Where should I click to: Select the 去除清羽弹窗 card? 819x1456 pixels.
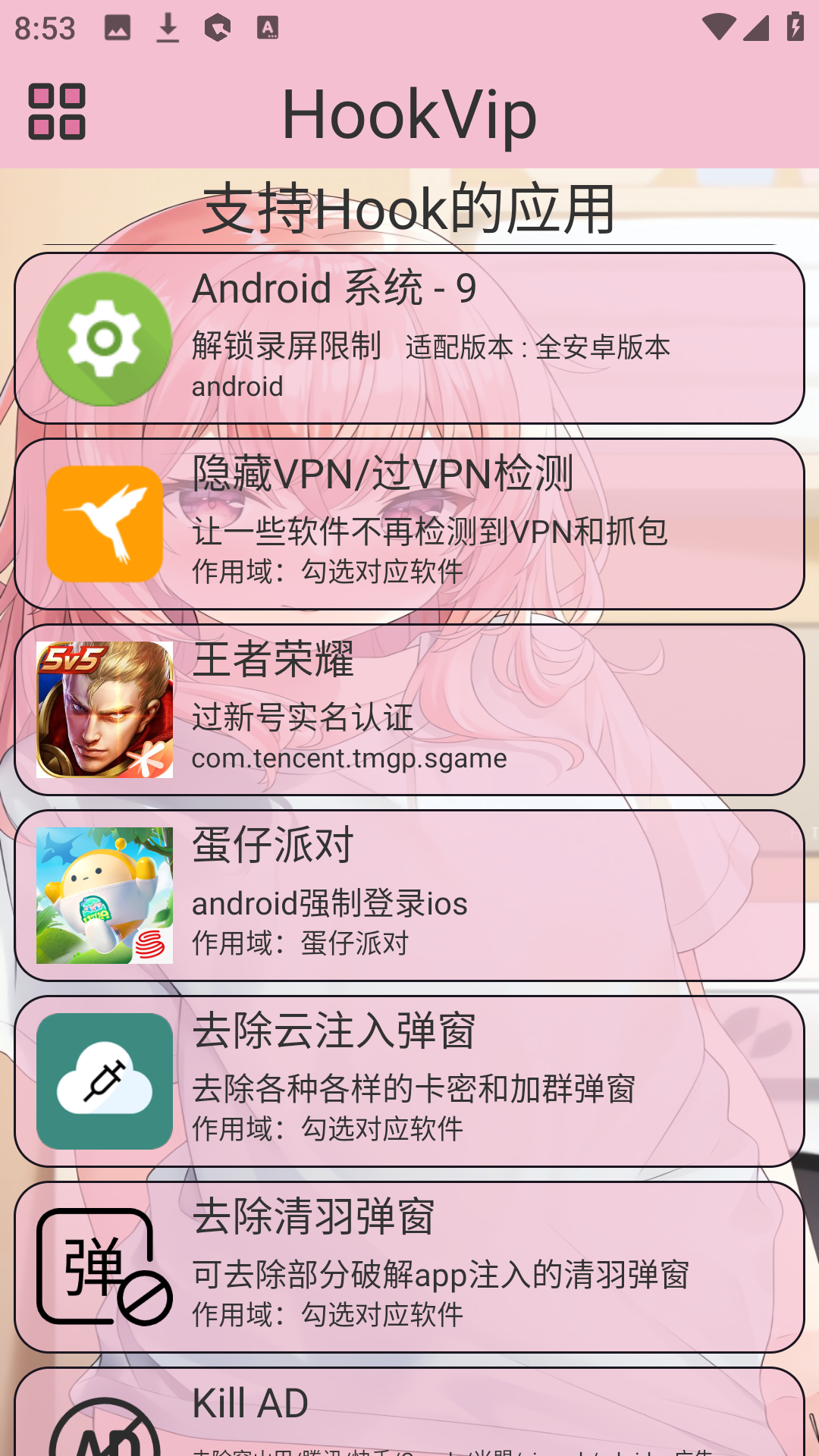pyautogui.click(x=409, y=1267)
